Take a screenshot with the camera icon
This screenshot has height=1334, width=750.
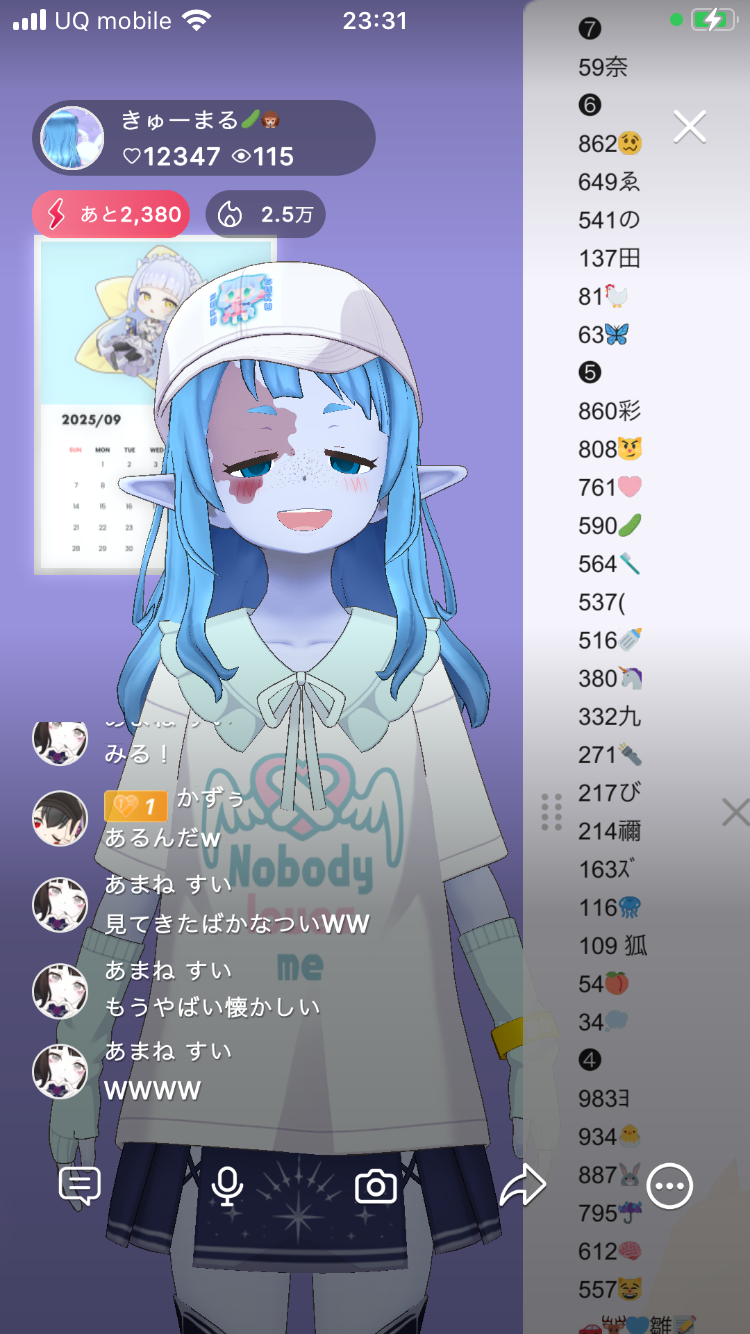point(376,1187)
